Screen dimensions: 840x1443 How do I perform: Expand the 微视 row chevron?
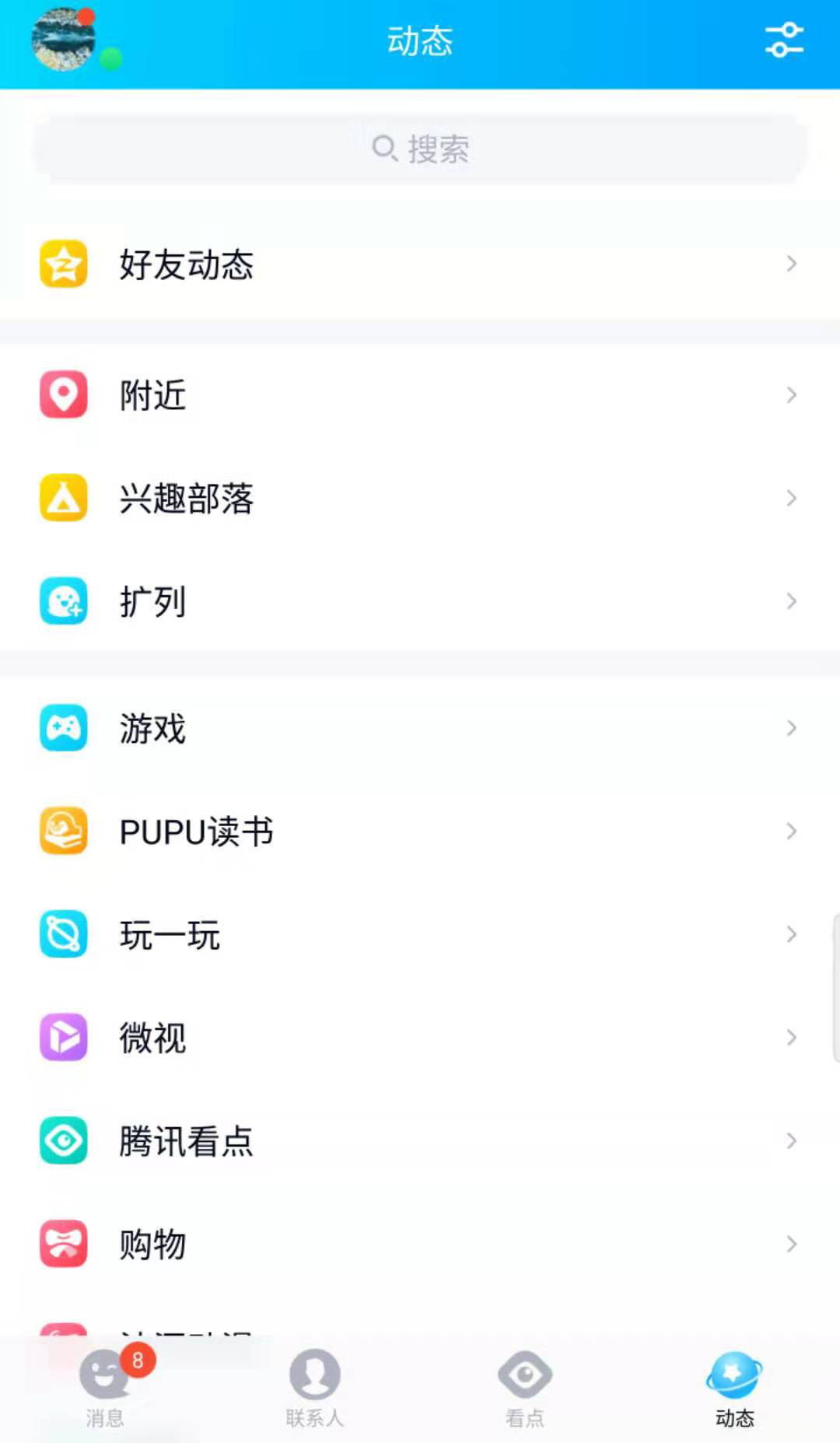tap(793, 1037)
